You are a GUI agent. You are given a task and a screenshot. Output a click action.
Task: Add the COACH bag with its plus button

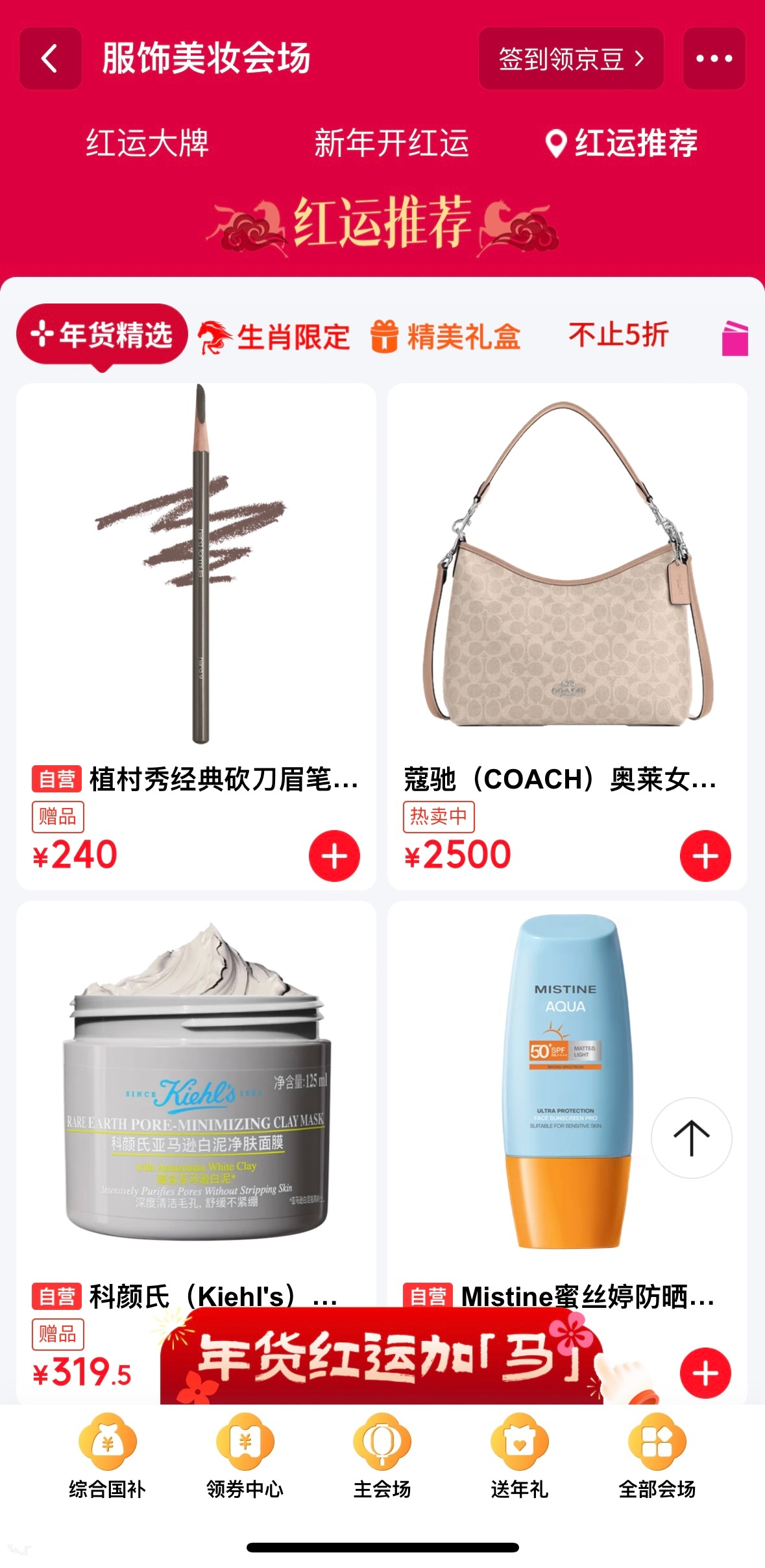(704, 857)
